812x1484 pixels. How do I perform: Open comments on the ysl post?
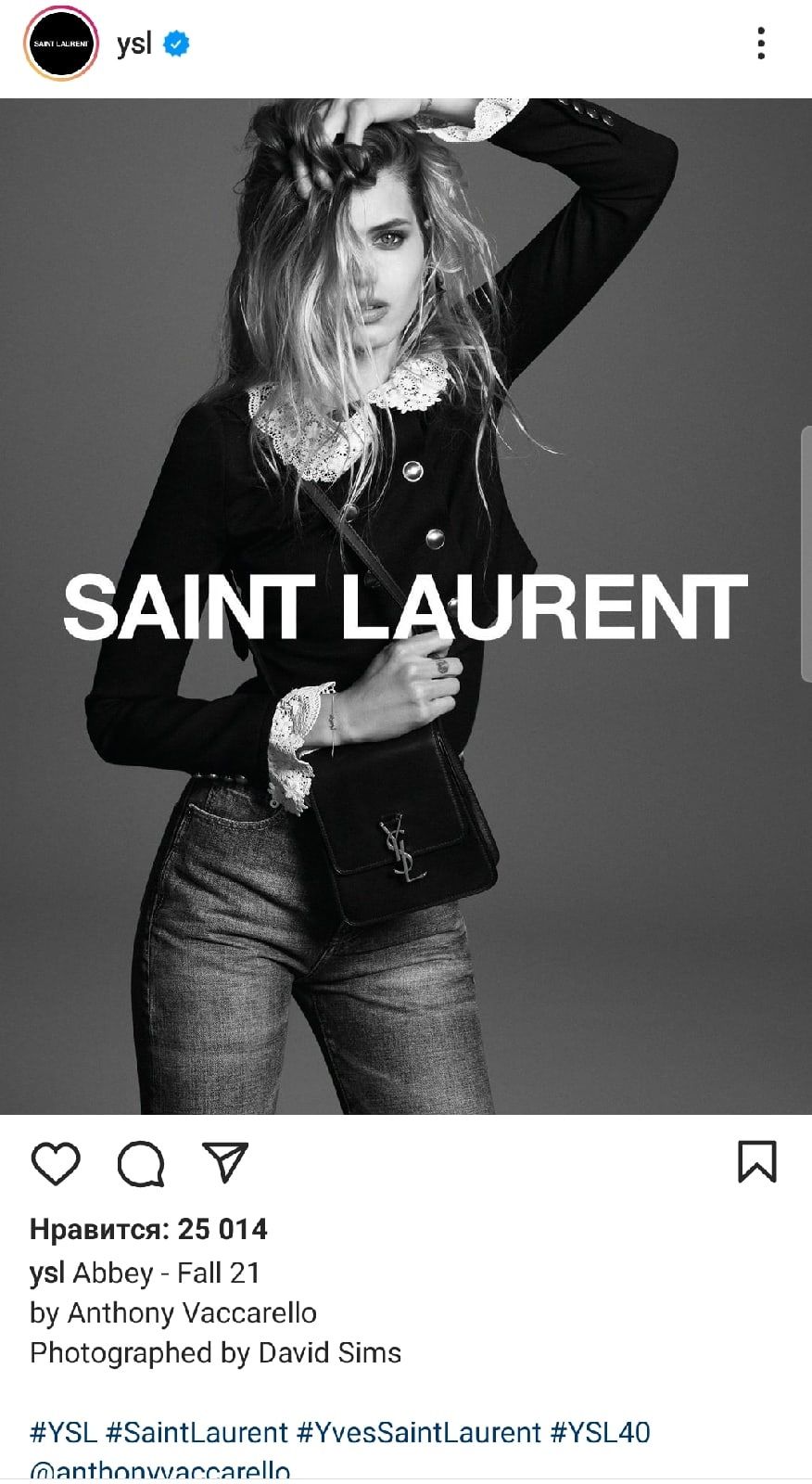click(x=141, y=1163)
